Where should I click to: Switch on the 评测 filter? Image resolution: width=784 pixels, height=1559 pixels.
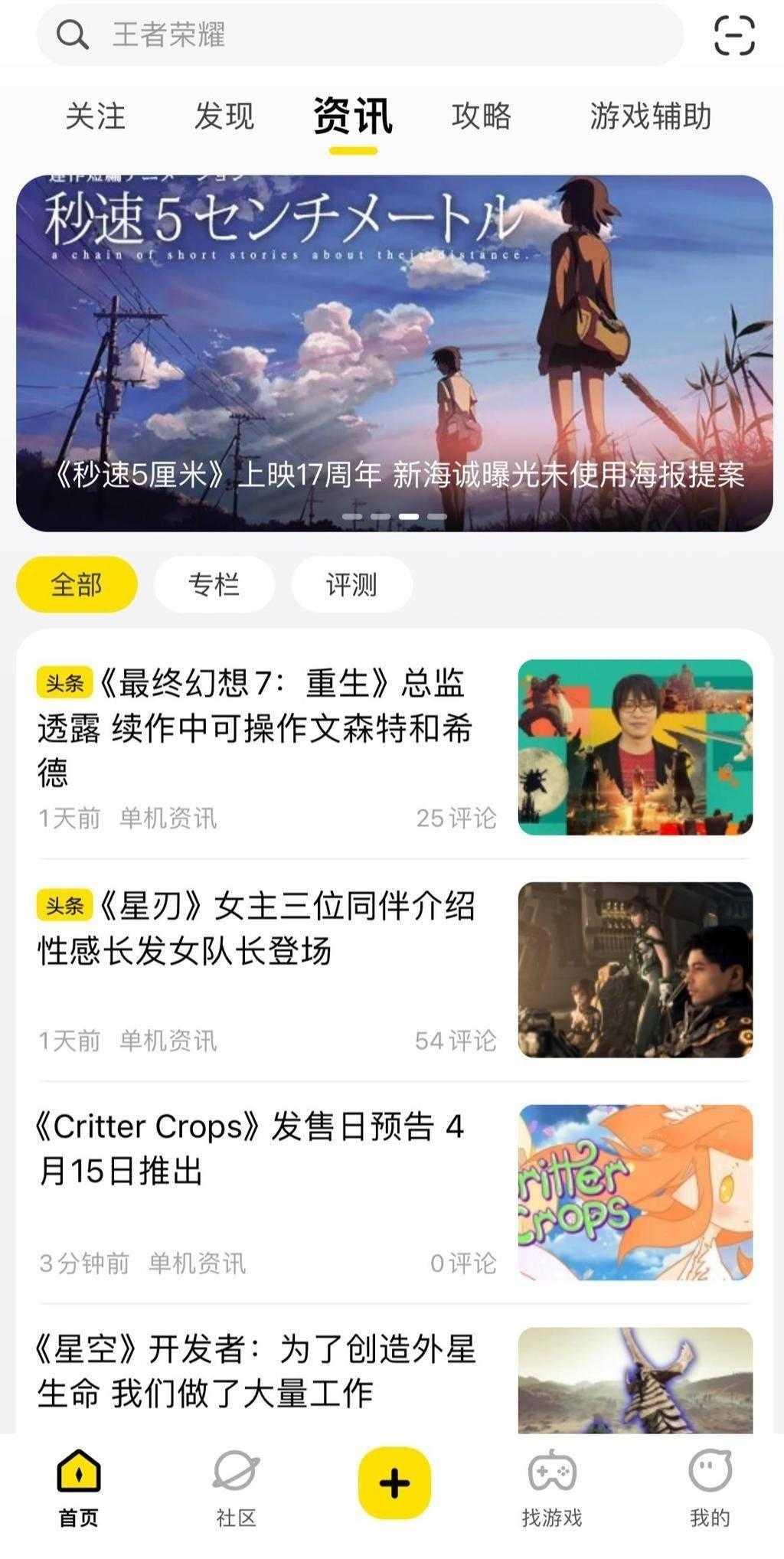[x=351, y=584]
